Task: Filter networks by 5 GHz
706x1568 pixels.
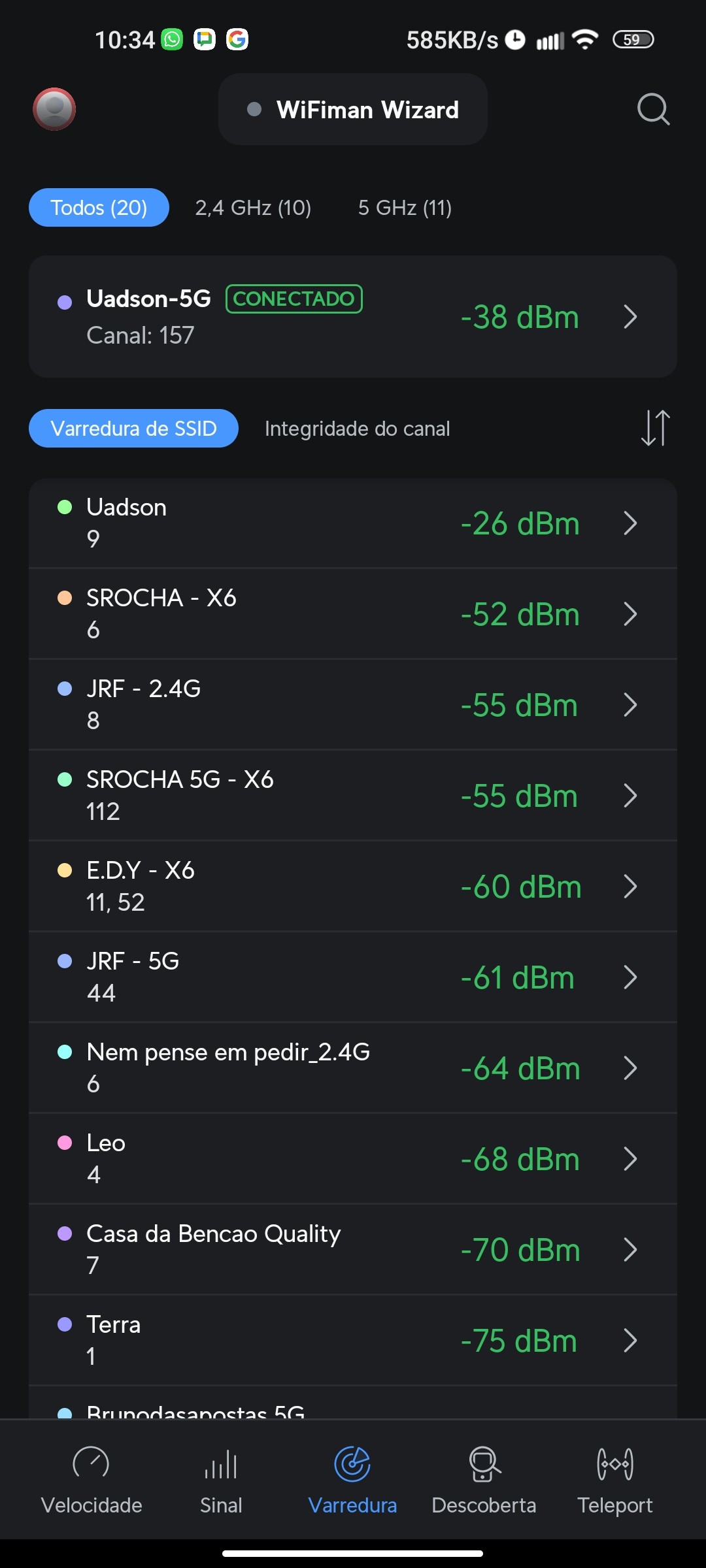Action: (x=405, y=208)
